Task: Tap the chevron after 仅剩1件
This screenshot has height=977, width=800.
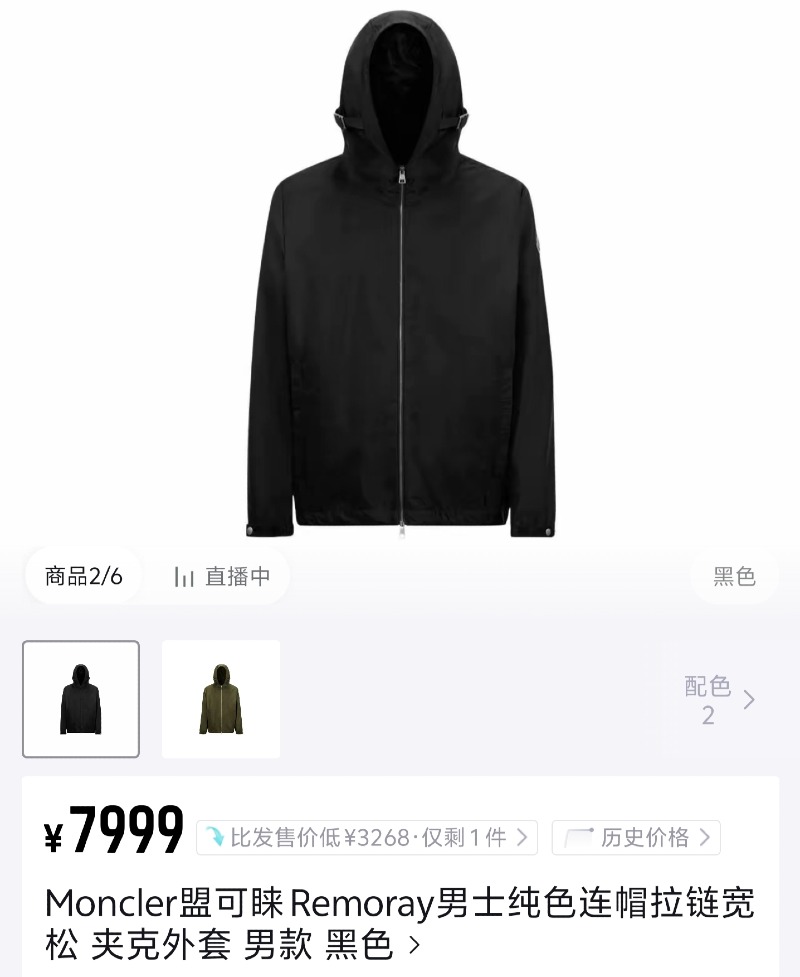Action: tap(520, 836)
